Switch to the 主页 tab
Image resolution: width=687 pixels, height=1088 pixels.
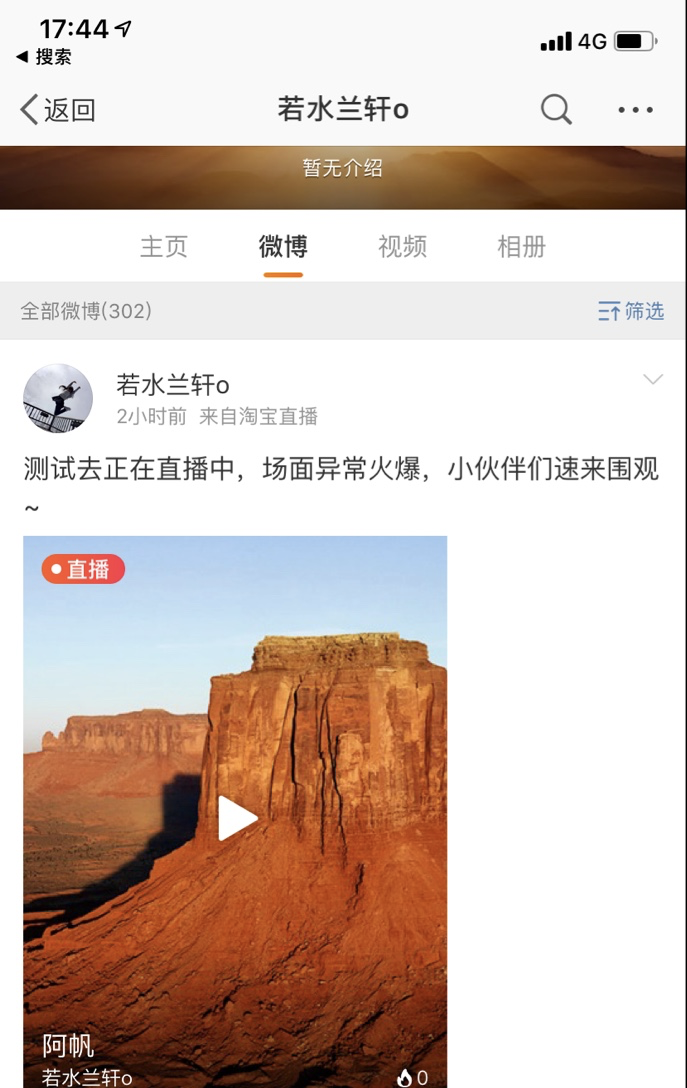tap(164, 247)
